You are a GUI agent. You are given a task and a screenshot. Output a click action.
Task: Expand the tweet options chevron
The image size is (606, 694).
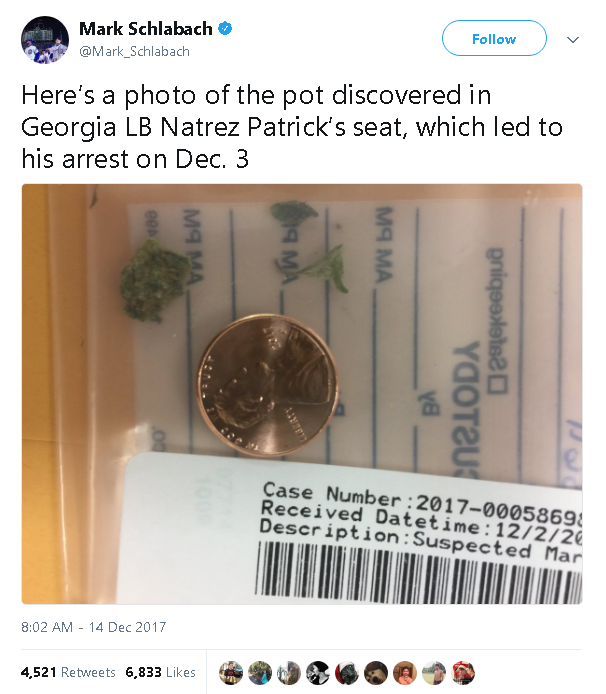coord(573,40)
